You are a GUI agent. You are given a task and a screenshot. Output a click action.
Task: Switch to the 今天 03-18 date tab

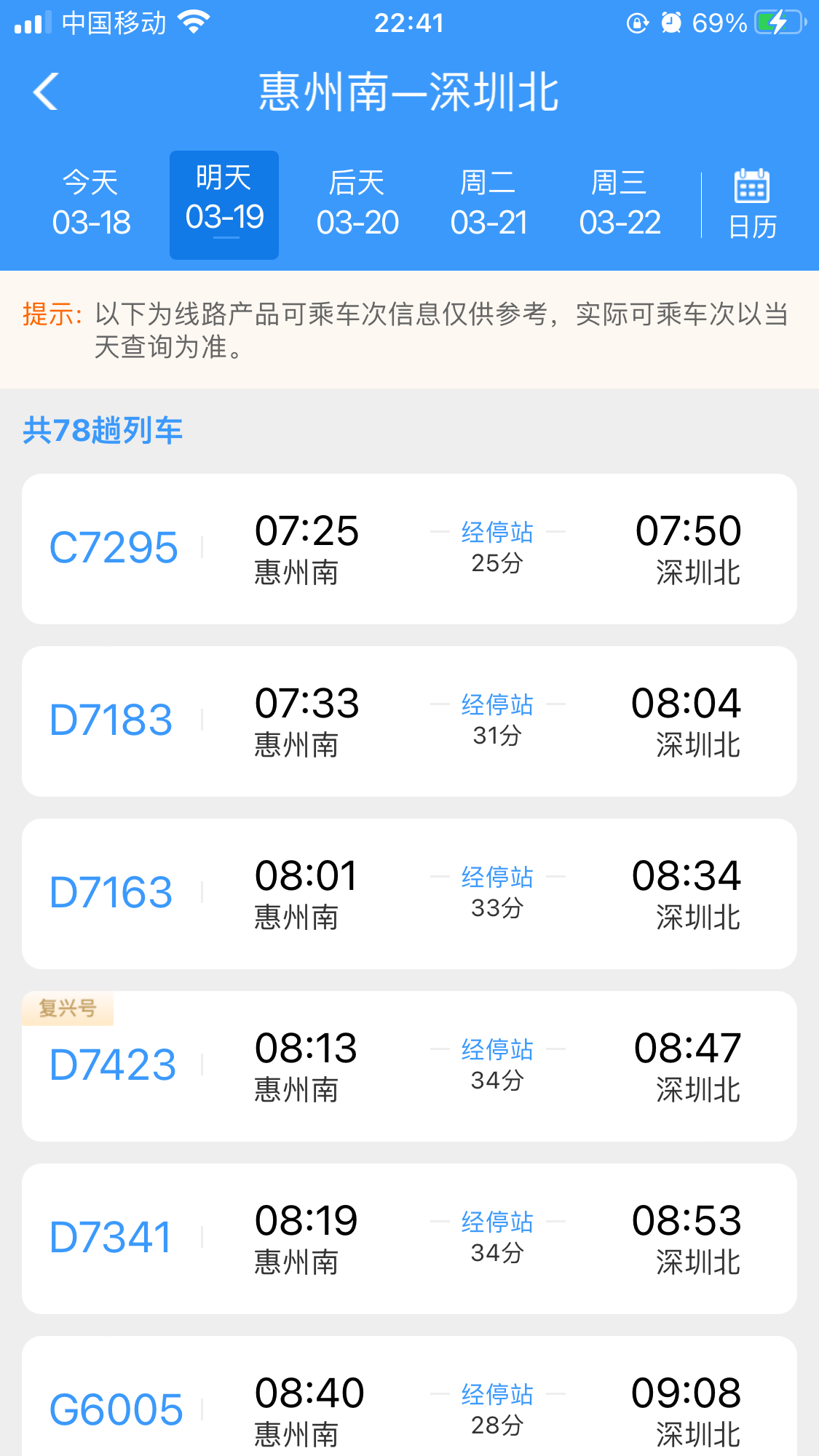pyautogui.click(x=91, y=204)
